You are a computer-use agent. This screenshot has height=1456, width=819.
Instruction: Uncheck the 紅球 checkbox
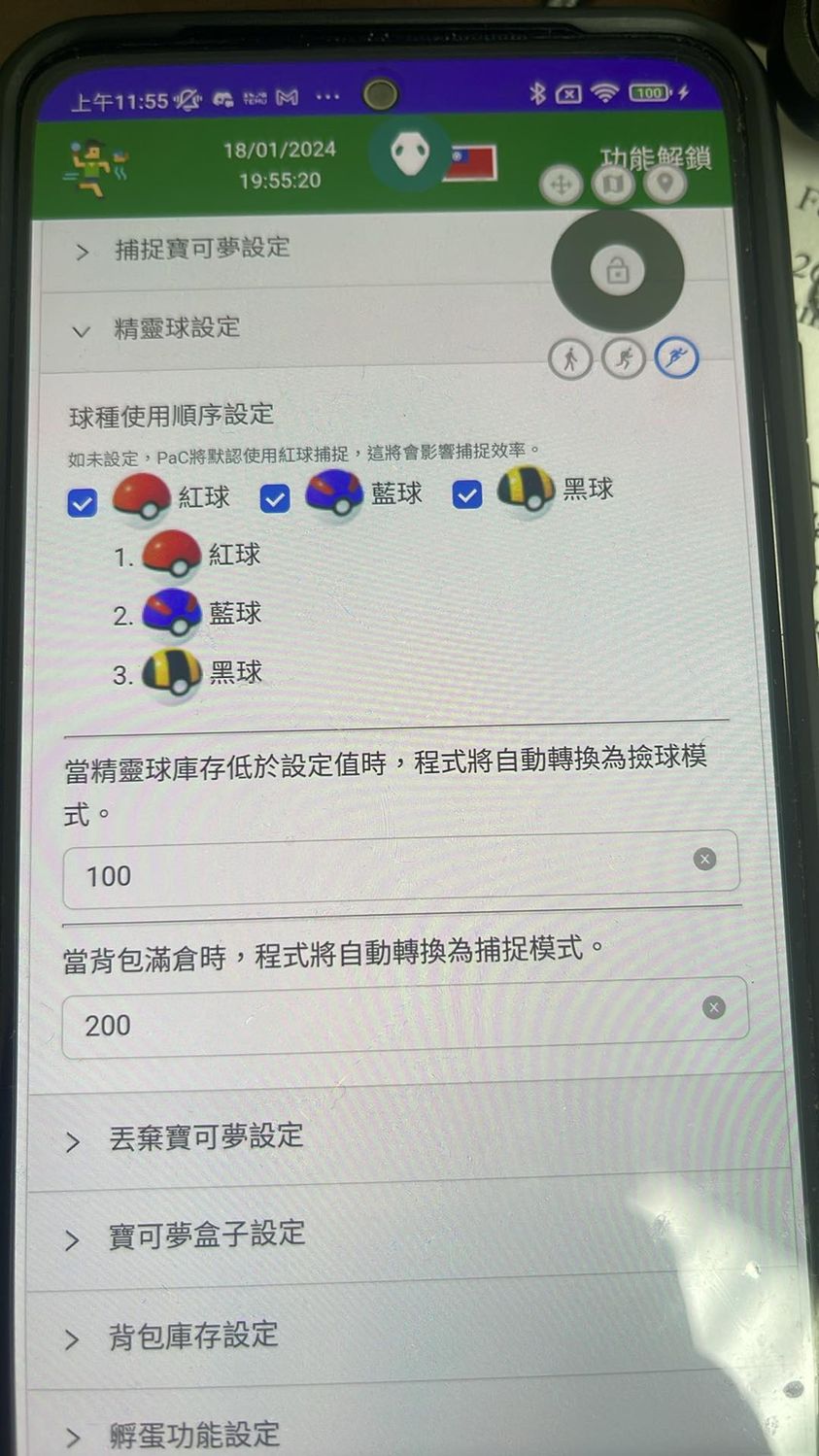[83, 502]
